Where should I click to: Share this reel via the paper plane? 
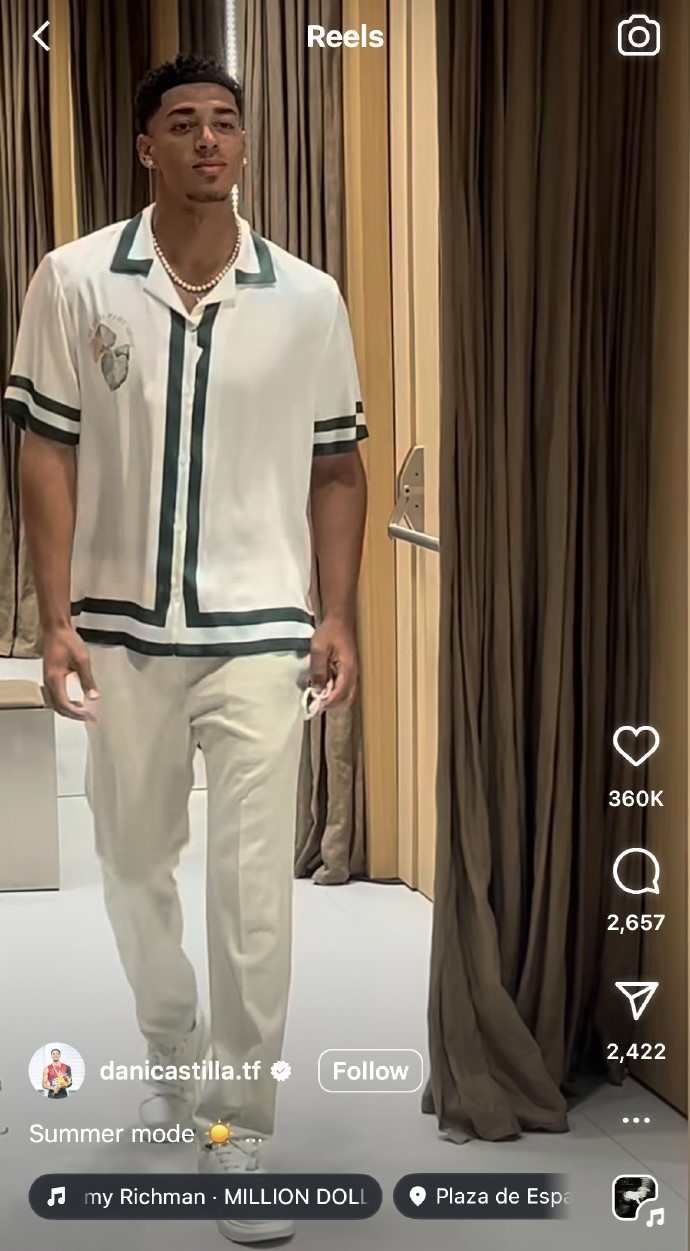click(x=636, y=1001)
